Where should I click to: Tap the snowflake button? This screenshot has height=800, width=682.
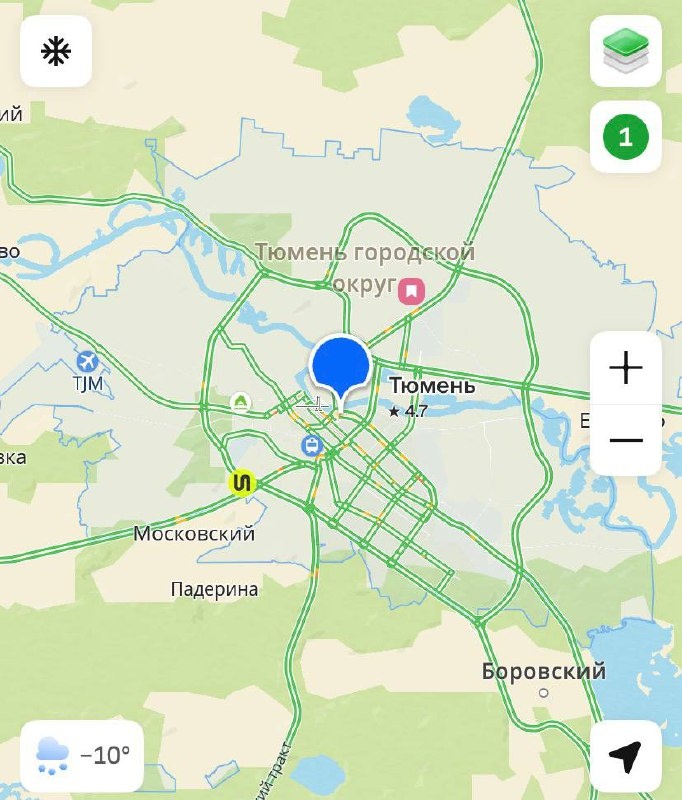(x=56, y=51)
